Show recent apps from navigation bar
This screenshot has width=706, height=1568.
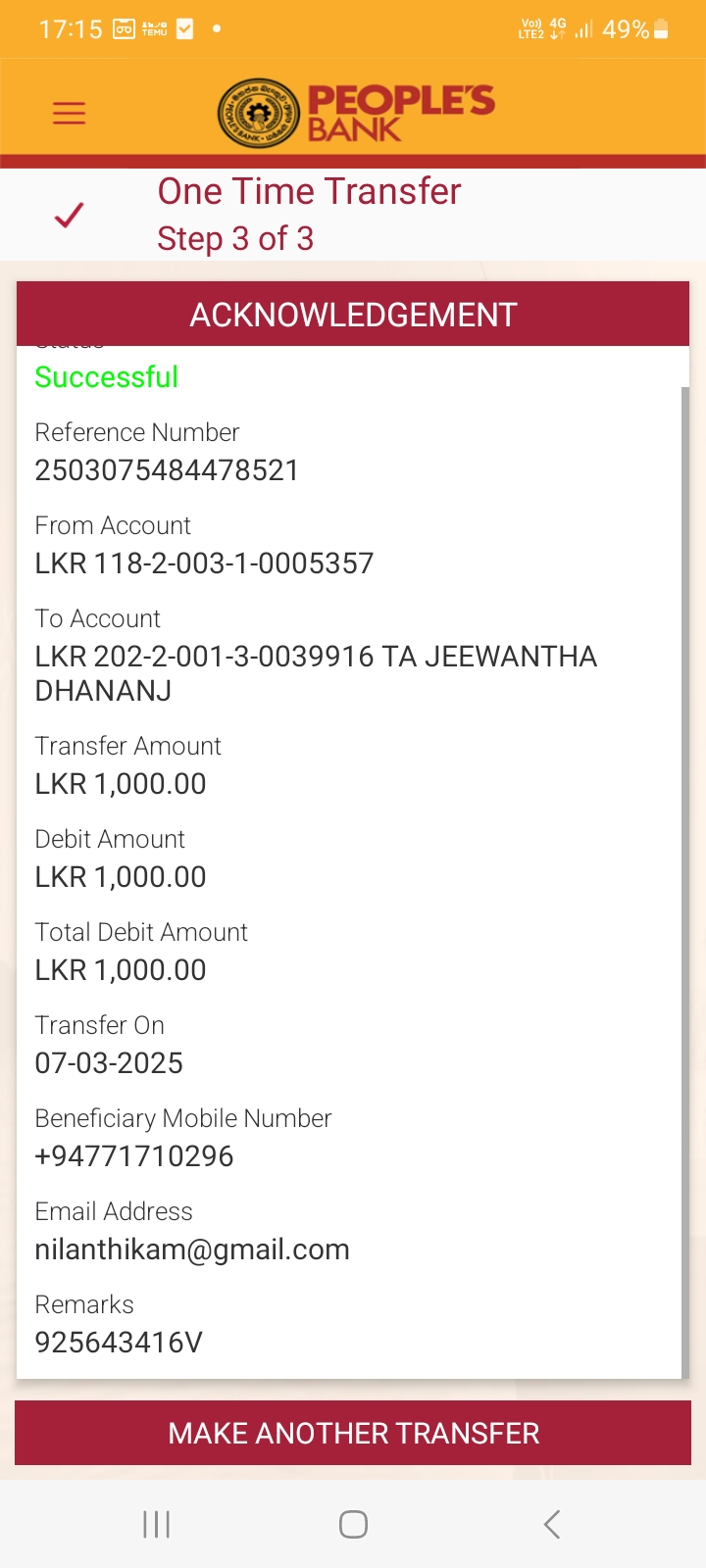pyautogui.click(x=156, y=1524)
